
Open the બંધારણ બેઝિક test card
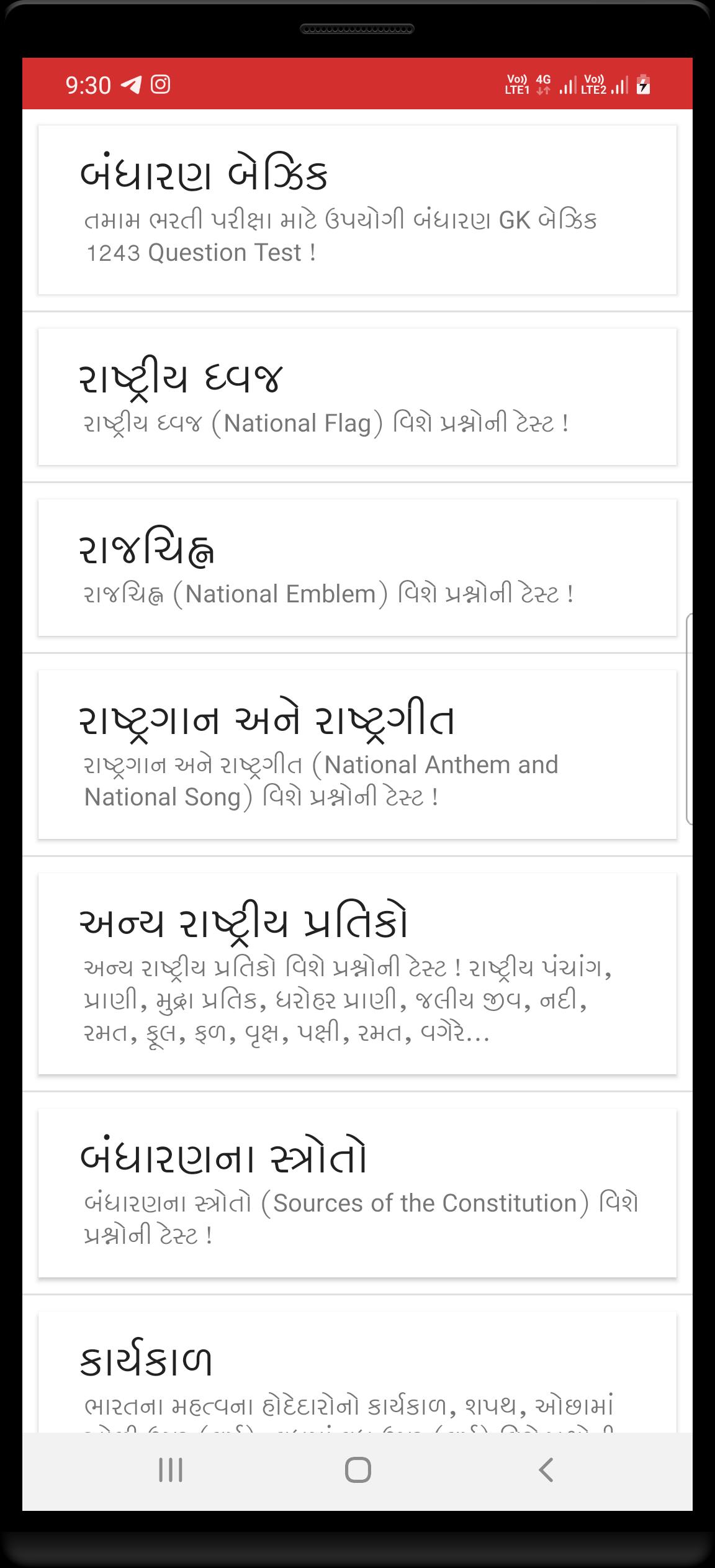357,210
